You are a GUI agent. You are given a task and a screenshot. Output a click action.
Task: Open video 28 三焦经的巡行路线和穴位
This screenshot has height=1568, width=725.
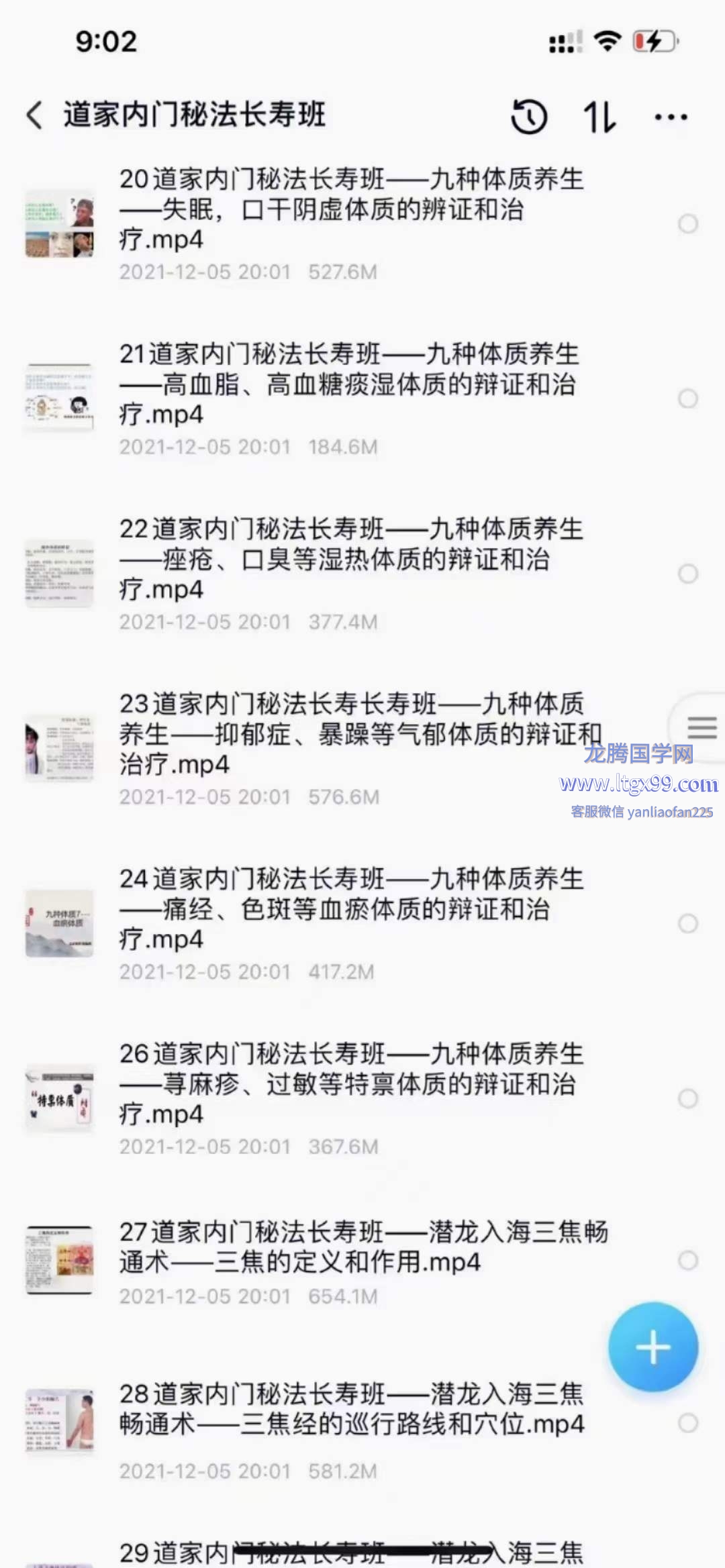click(349, 1409)
